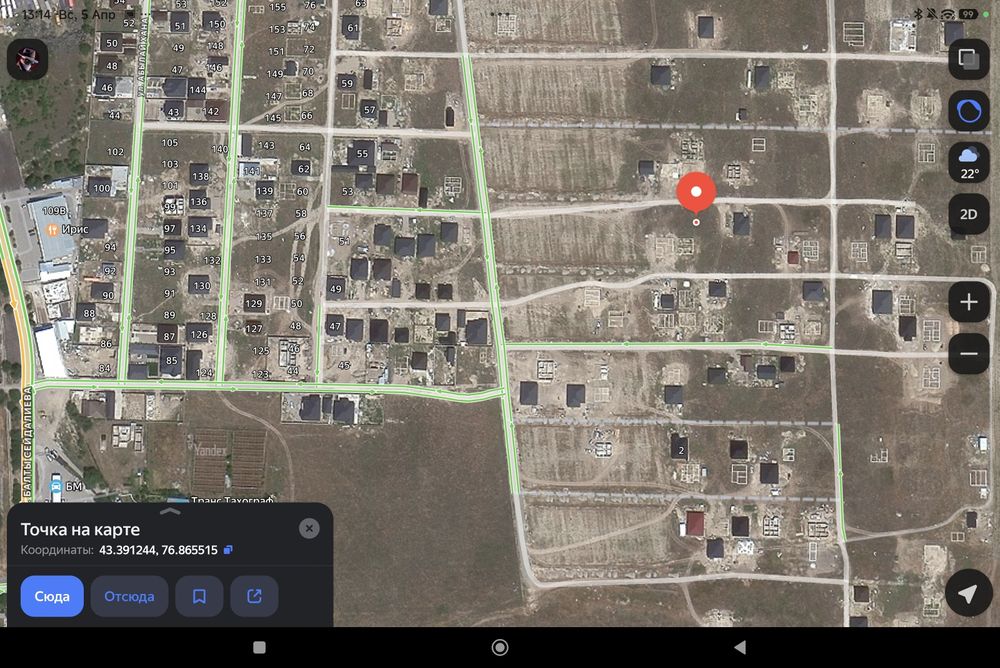Zoom in on the map
This screenshot has height=668, width=1000.
click(x=968, y=301)
